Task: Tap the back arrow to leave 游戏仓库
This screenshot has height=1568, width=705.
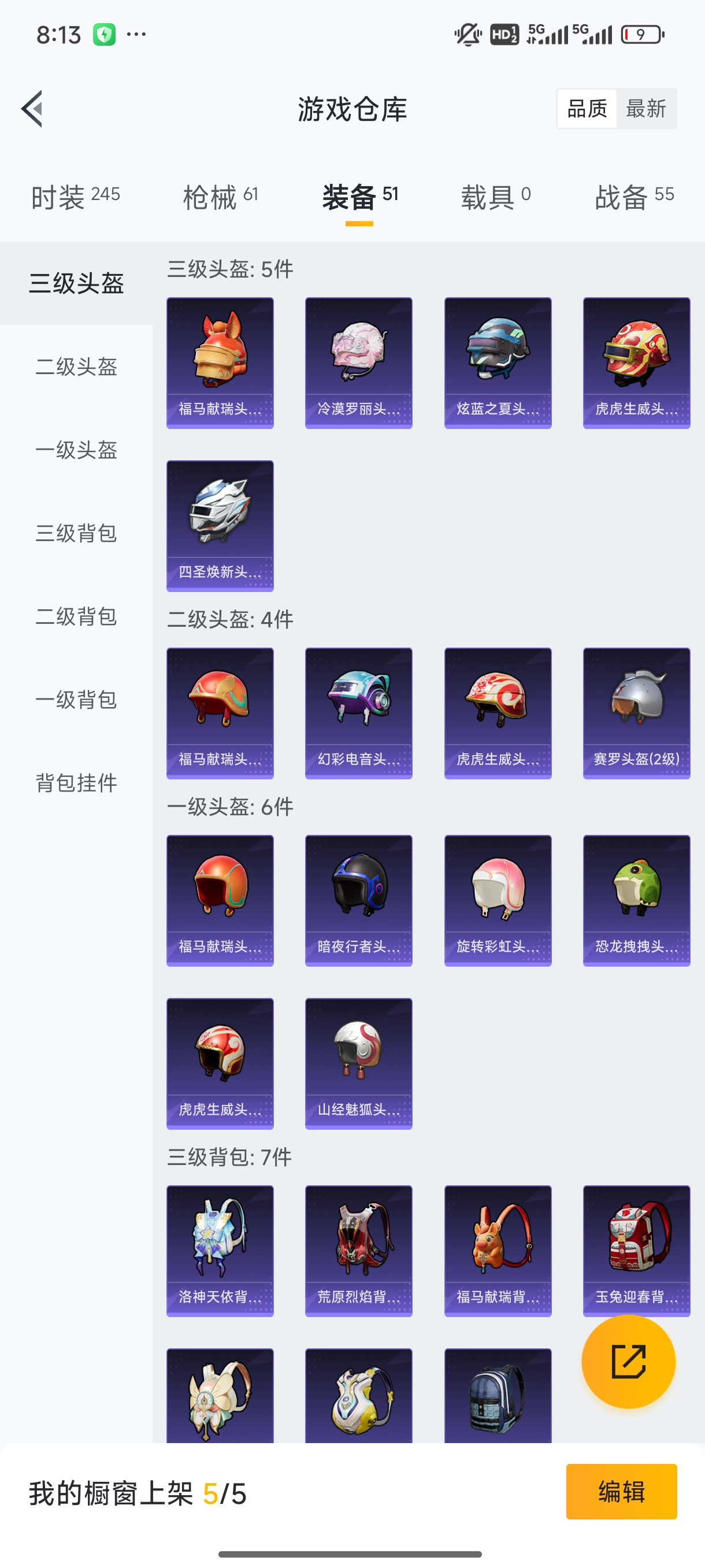Action: pos(32,109)
